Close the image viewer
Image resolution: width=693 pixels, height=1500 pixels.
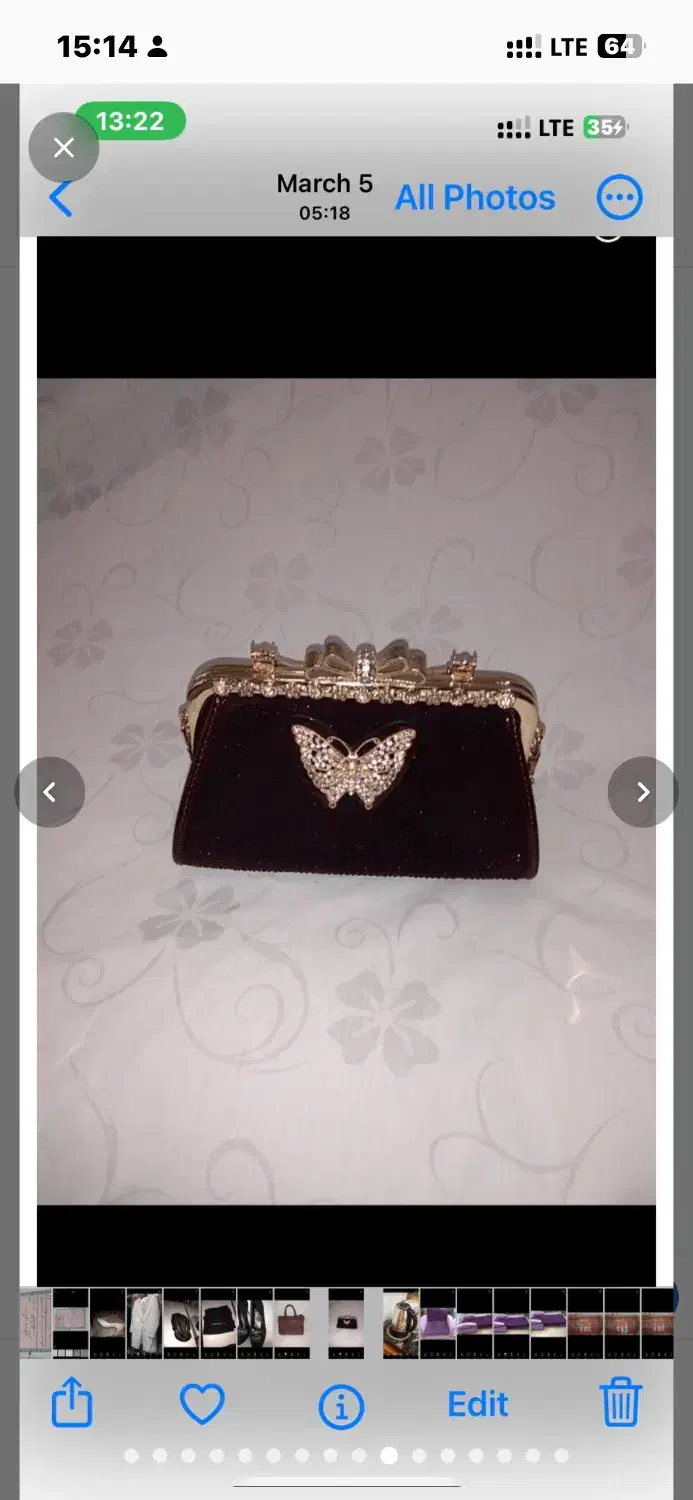[x=63, y=148]
